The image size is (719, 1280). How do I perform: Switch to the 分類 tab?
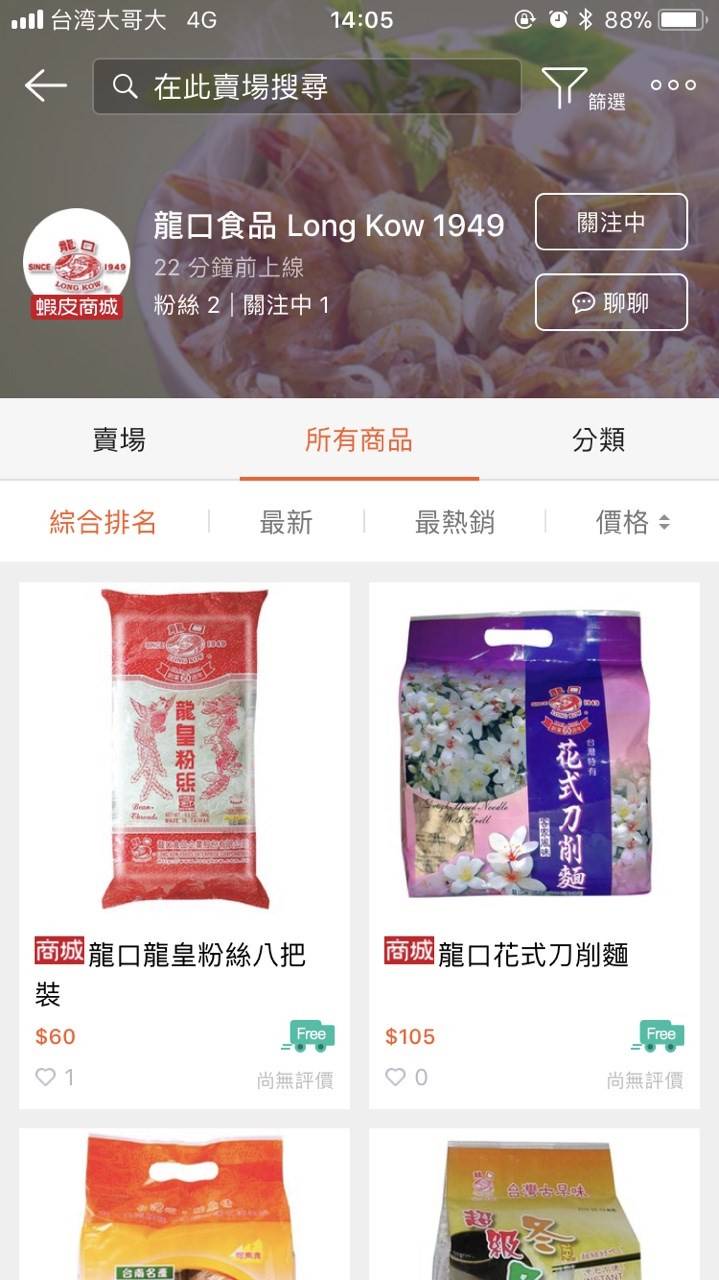coord(598,440)
